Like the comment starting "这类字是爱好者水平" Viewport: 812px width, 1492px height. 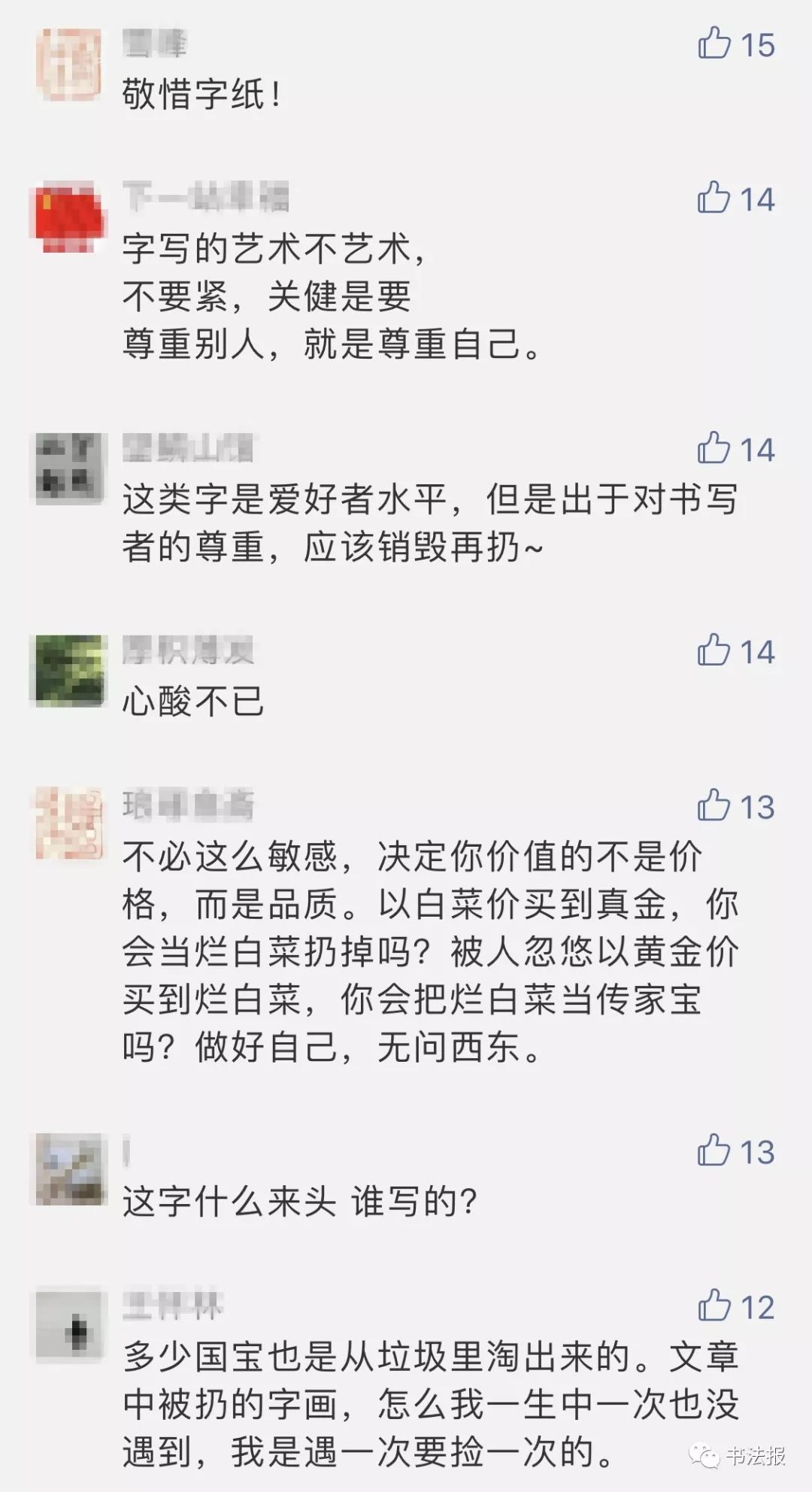pyautogui.click(x=714, y=449)
